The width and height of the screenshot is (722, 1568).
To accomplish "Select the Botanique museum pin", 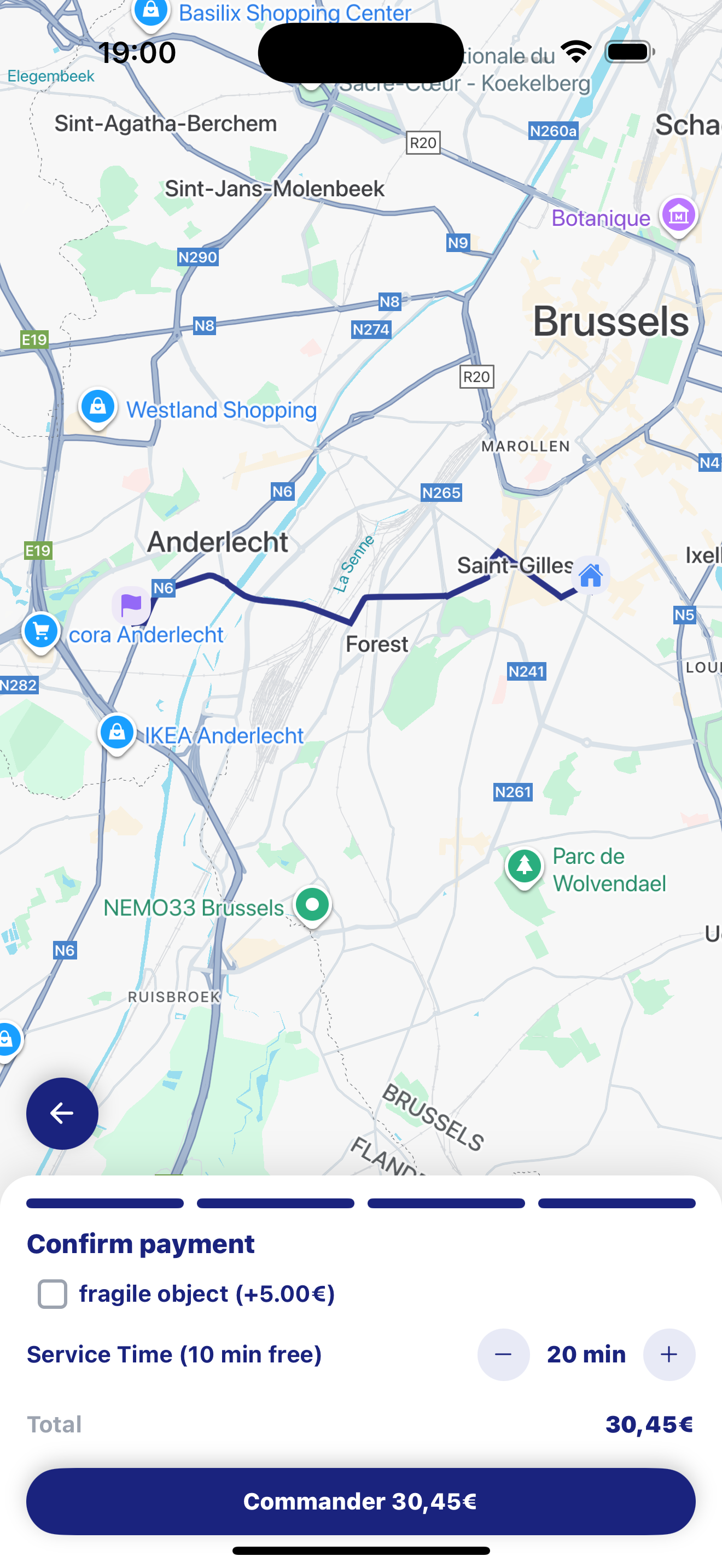I will click(679, 215).
